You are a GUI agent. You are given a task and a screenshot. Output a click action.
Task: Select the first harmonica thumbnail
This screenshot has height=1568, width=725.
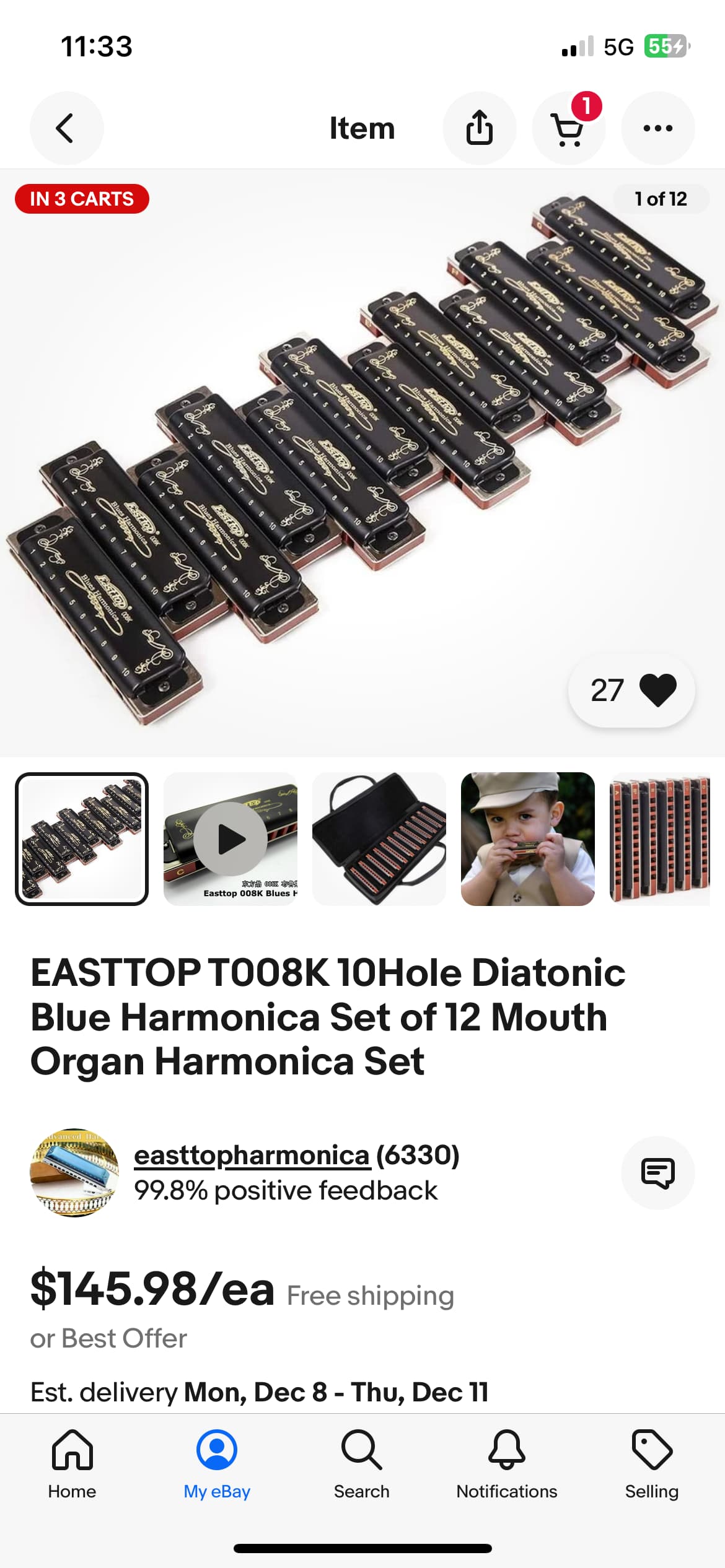click(82, 838)
